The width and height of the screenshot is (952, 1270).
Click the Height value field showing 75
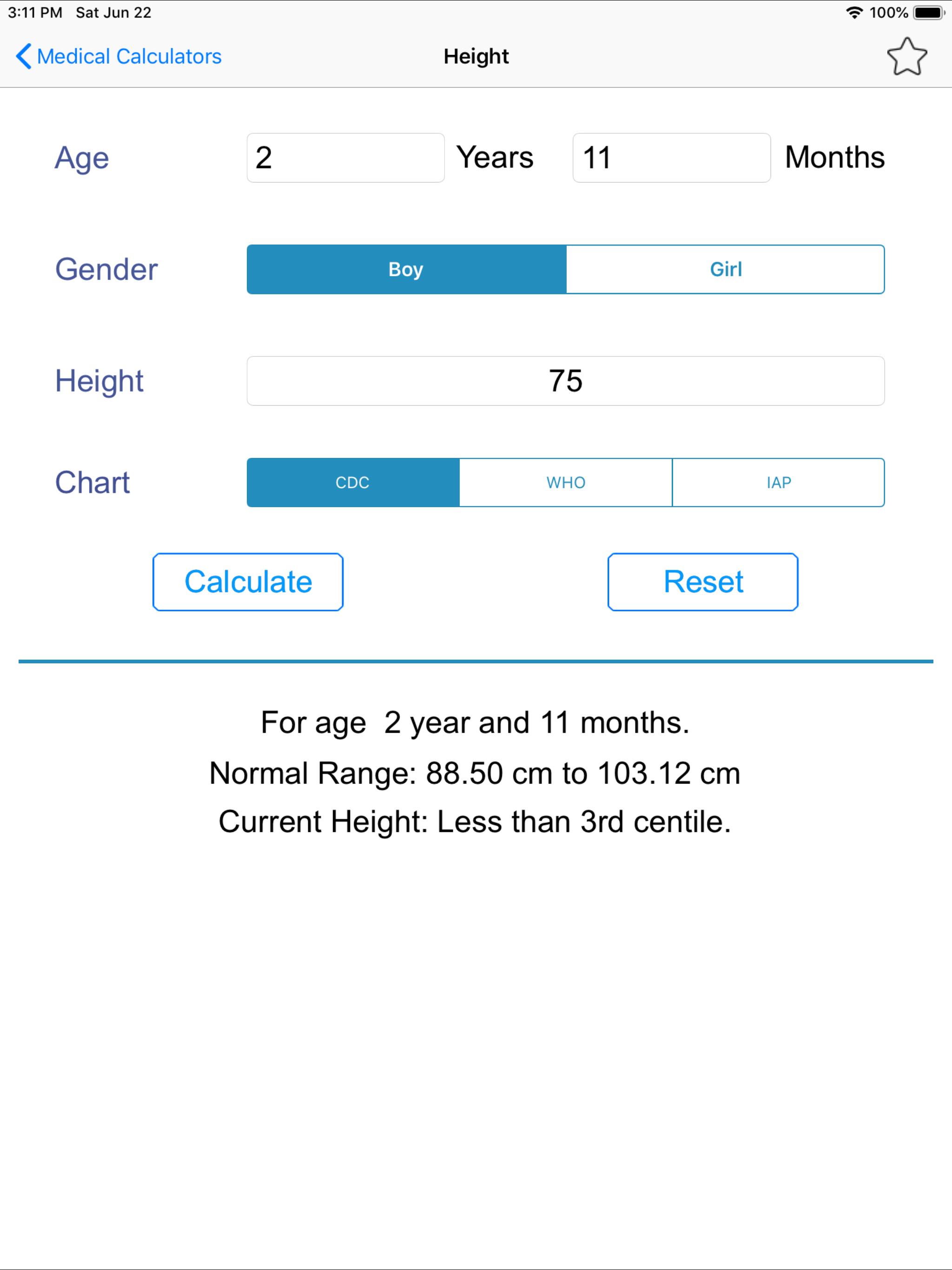[566, 381]
